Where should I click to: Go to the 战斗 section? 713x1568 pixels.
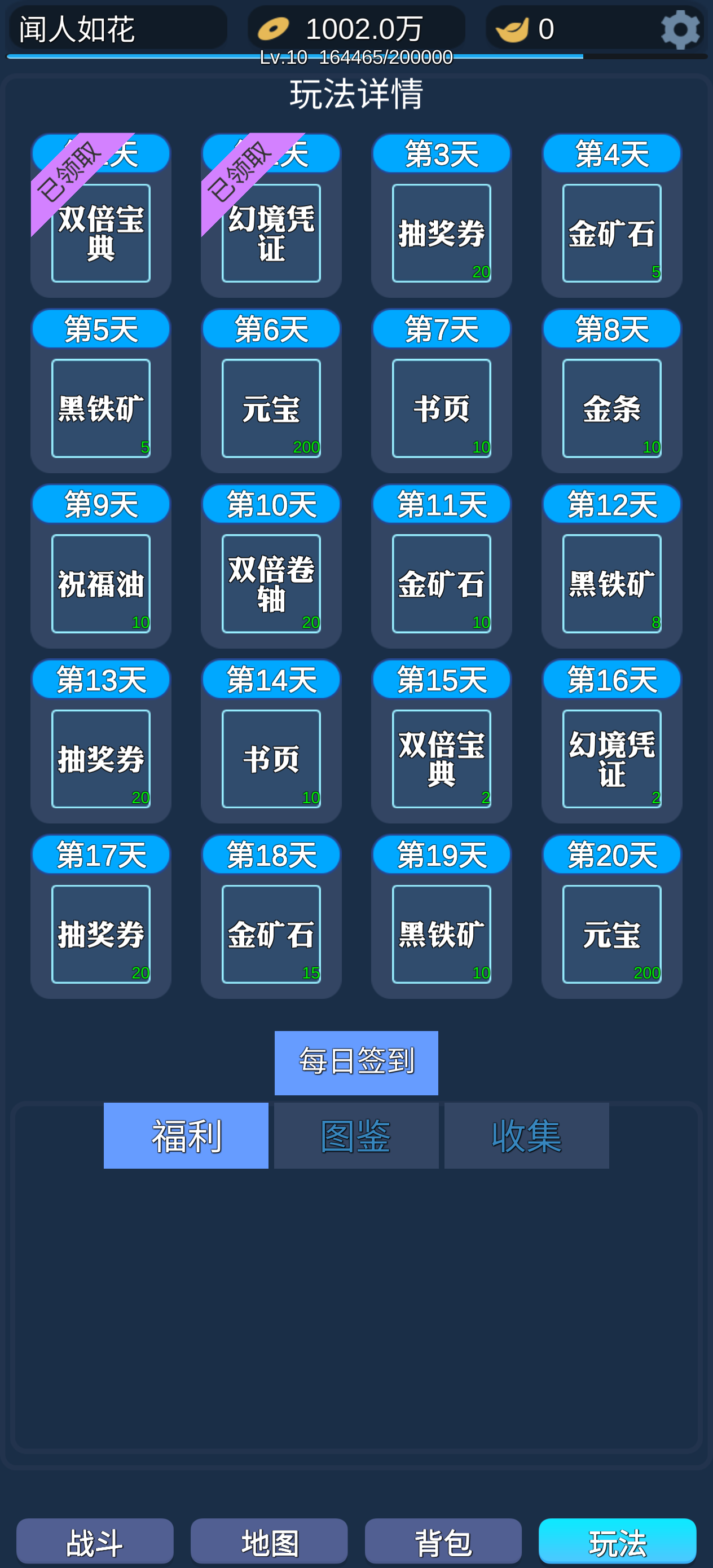click(95, 1541)
